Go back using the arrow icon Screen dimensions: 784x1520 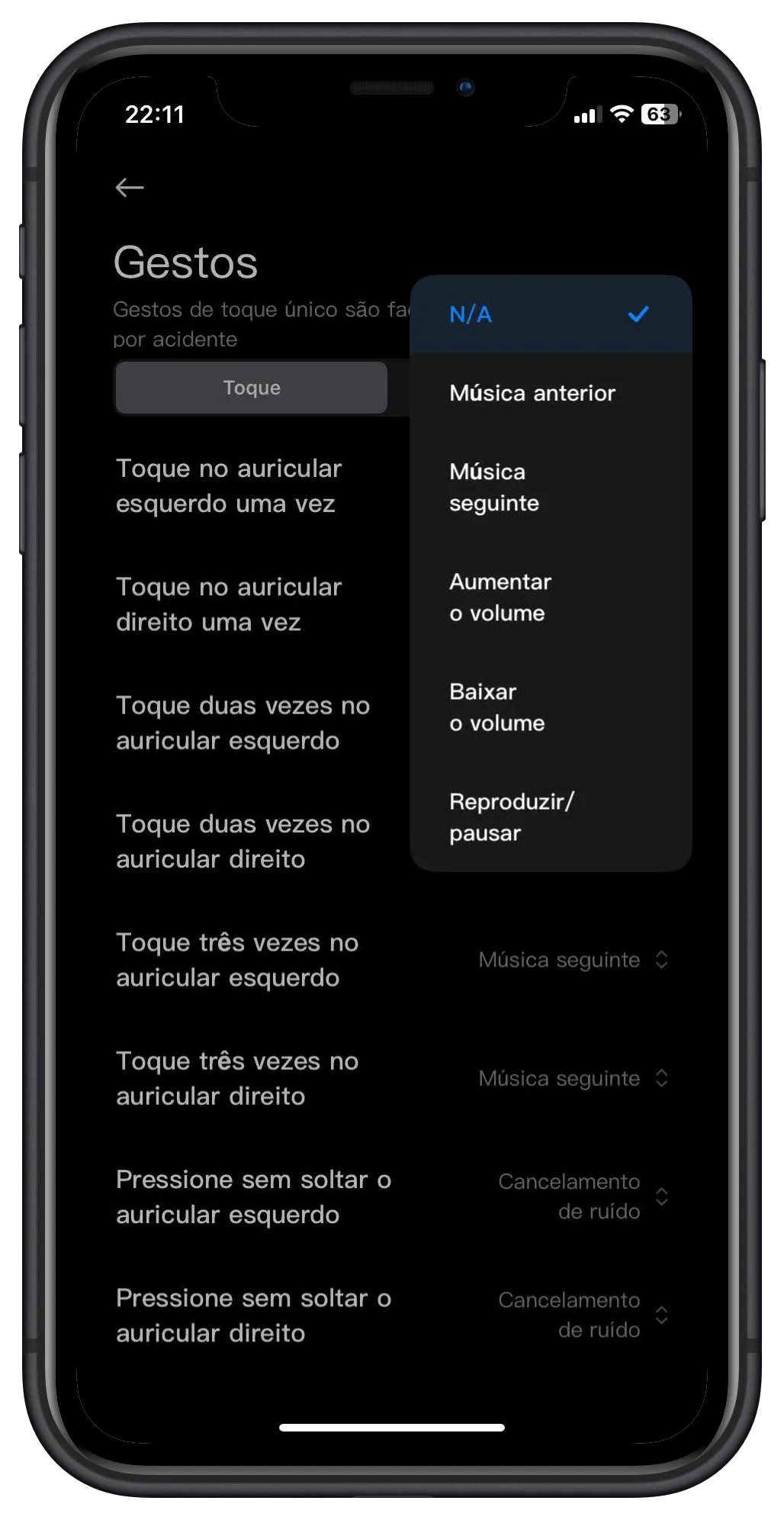[x=130, y=187]
